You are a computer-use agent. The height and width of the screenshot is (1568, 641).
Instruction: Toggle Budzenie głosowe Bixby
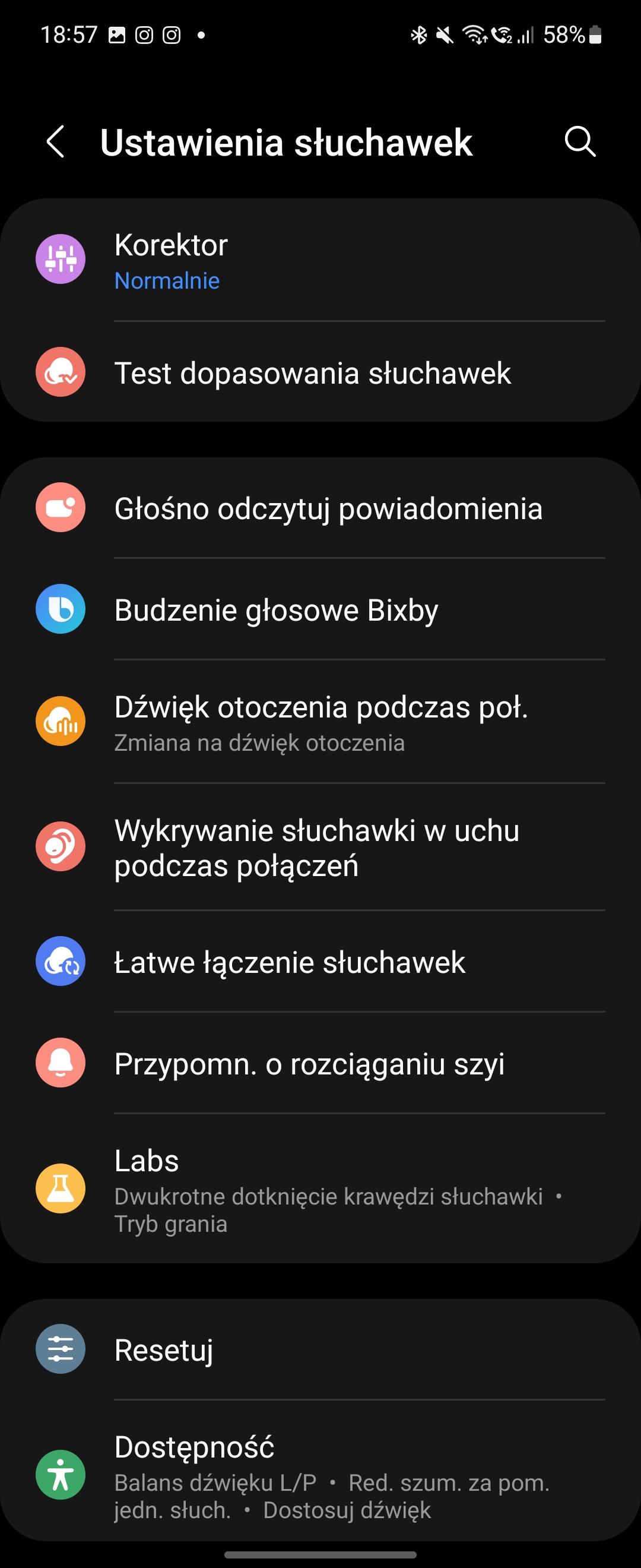pyautogui.click(x=277, y=609)
